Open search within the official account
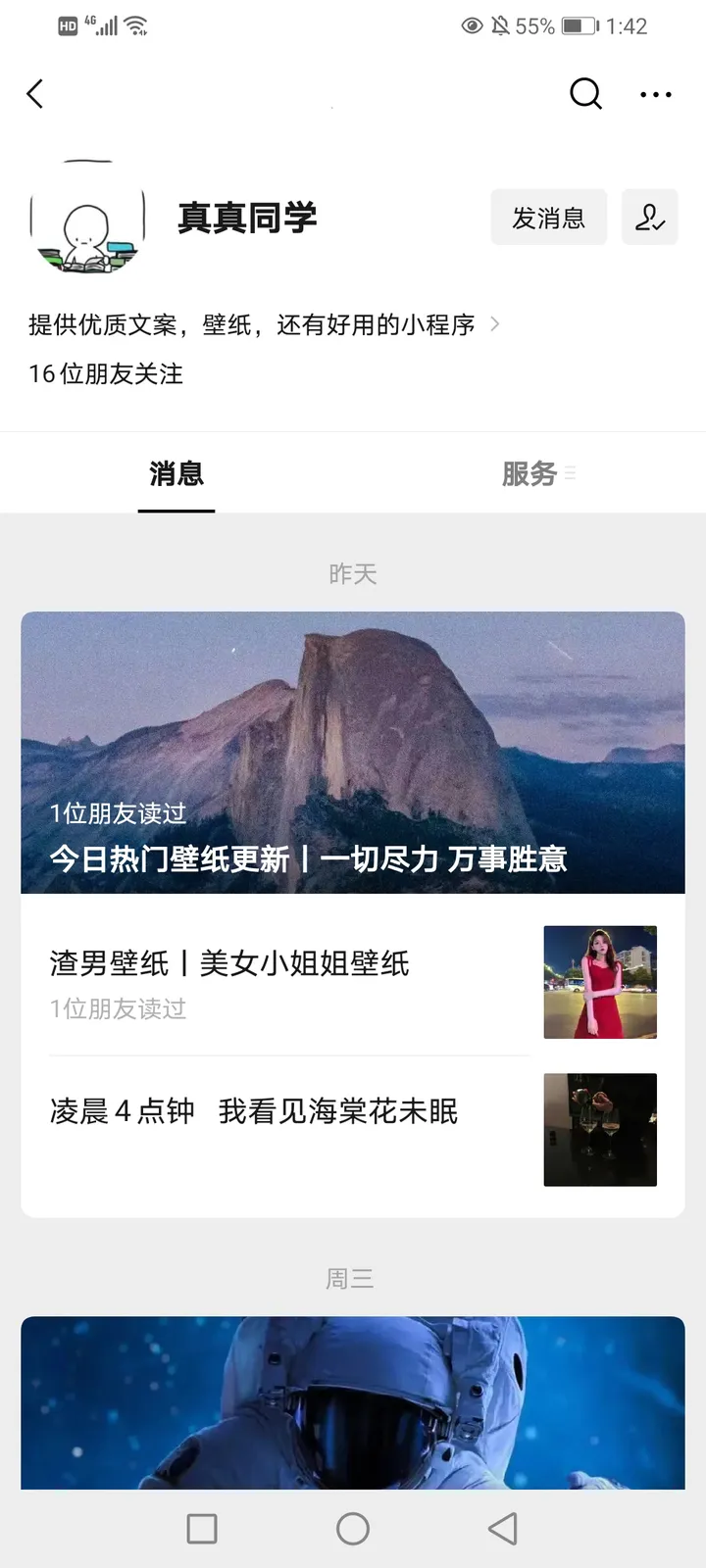 tap(585, 94)
